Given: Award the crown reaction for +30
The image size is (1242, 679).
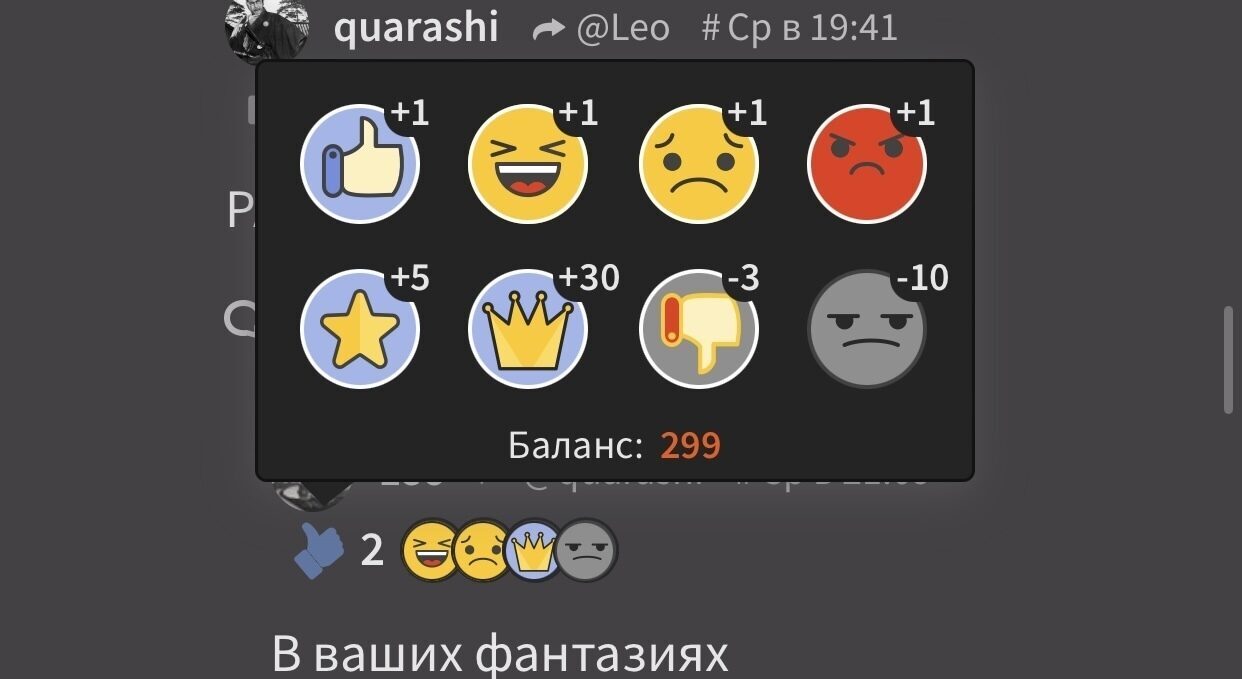Looking at the screenshot, I should coord(528,328).
